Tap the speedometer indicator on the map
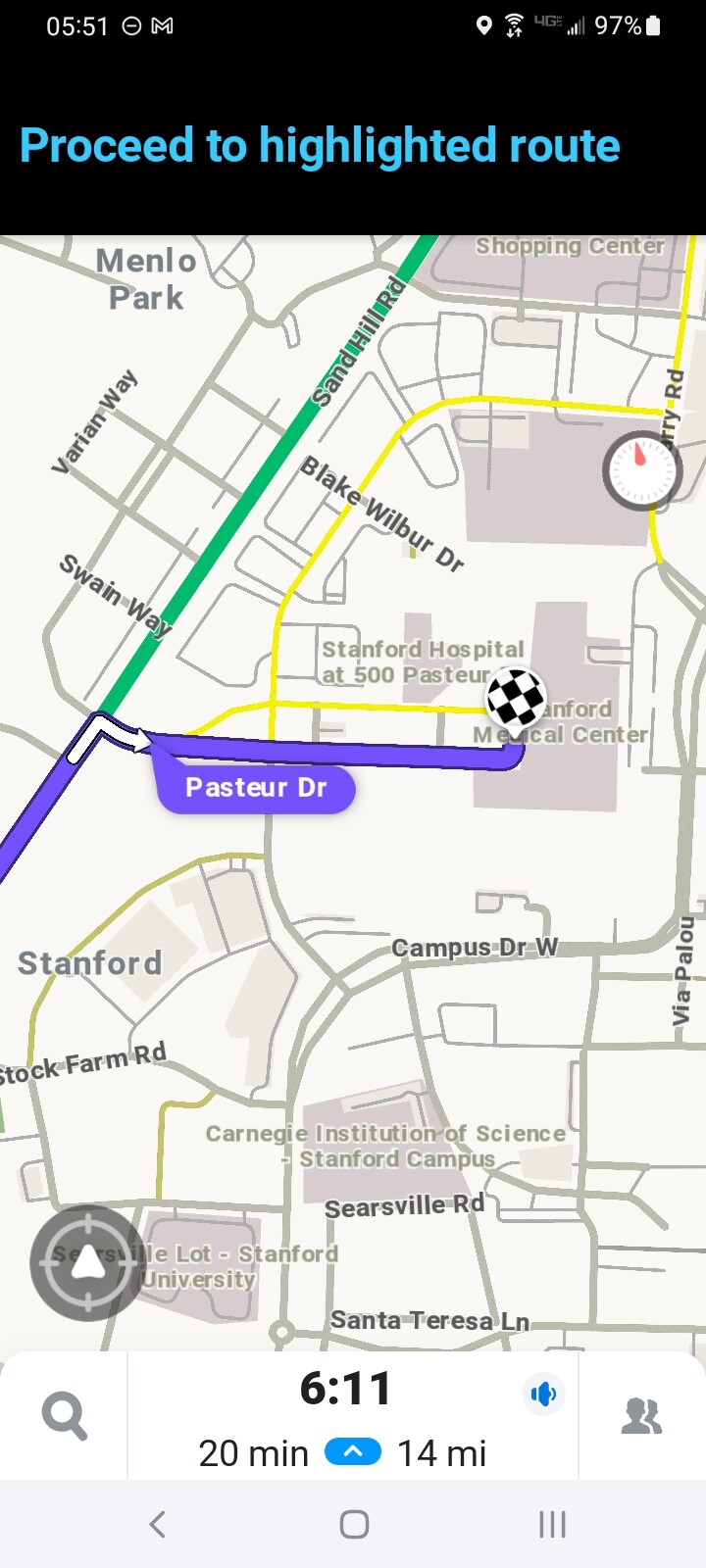 tap(643, 470)
